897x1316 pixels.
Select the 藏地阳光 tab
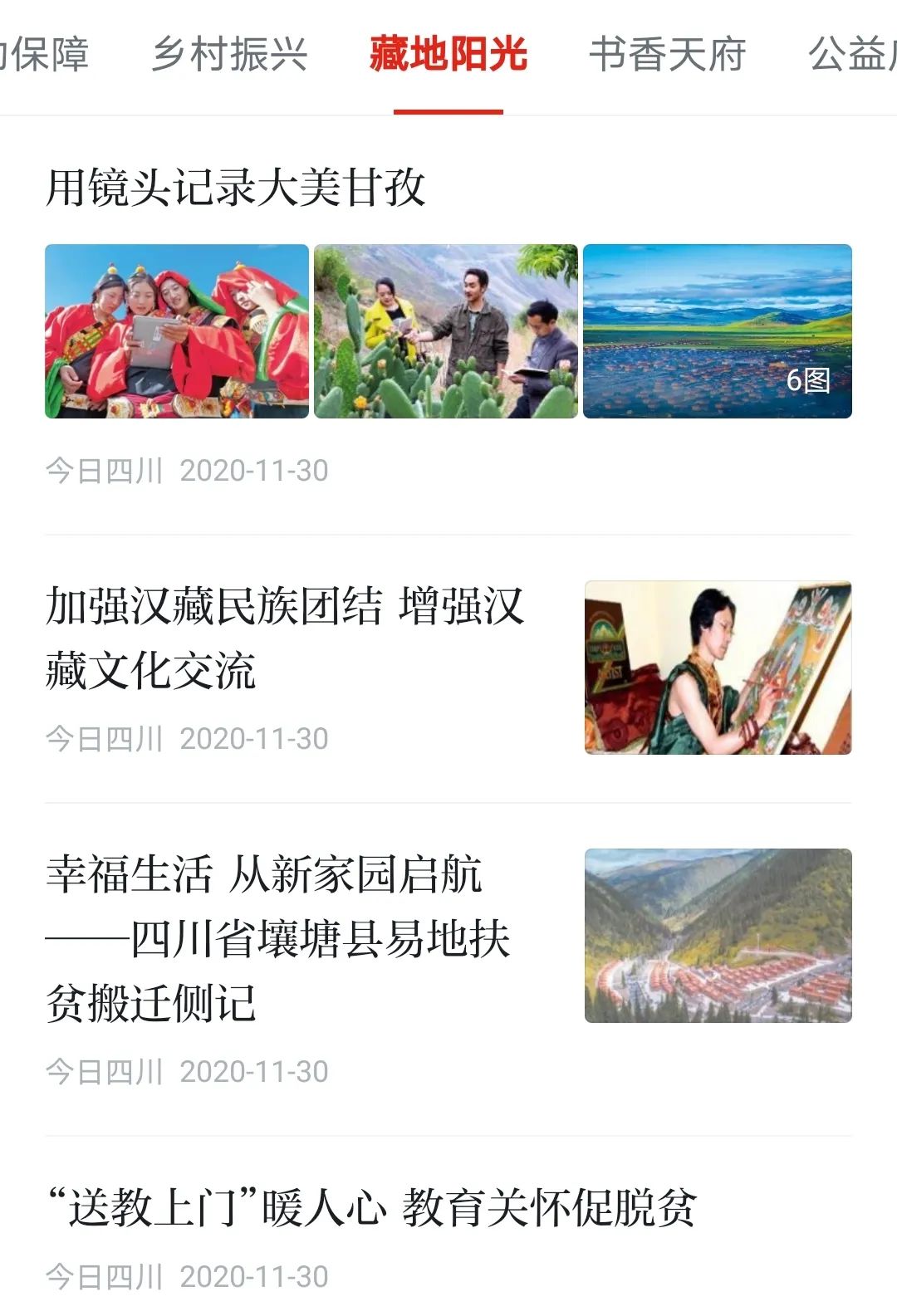[x=448, y=52]
